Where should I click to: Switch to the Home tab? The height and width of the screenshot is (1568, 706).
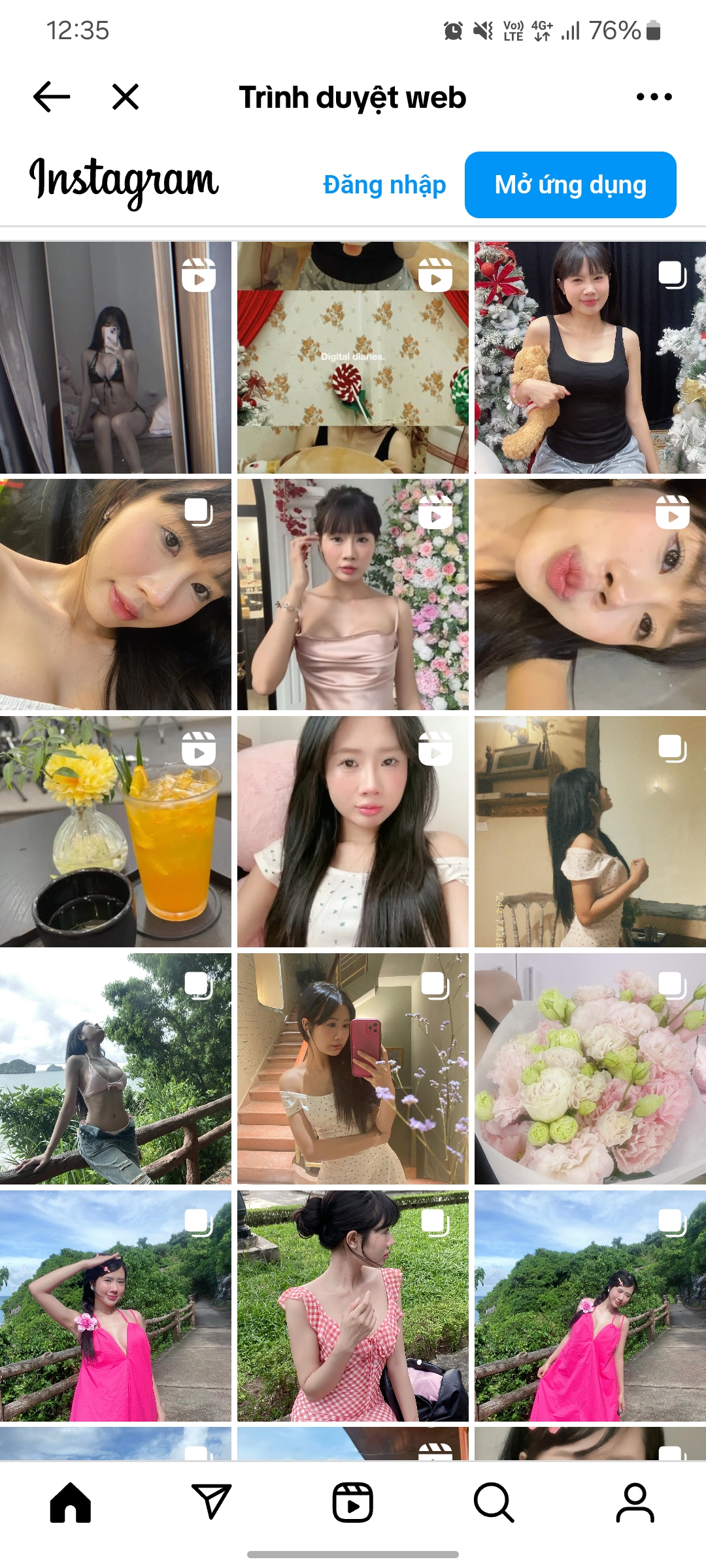coord(71,1503)
